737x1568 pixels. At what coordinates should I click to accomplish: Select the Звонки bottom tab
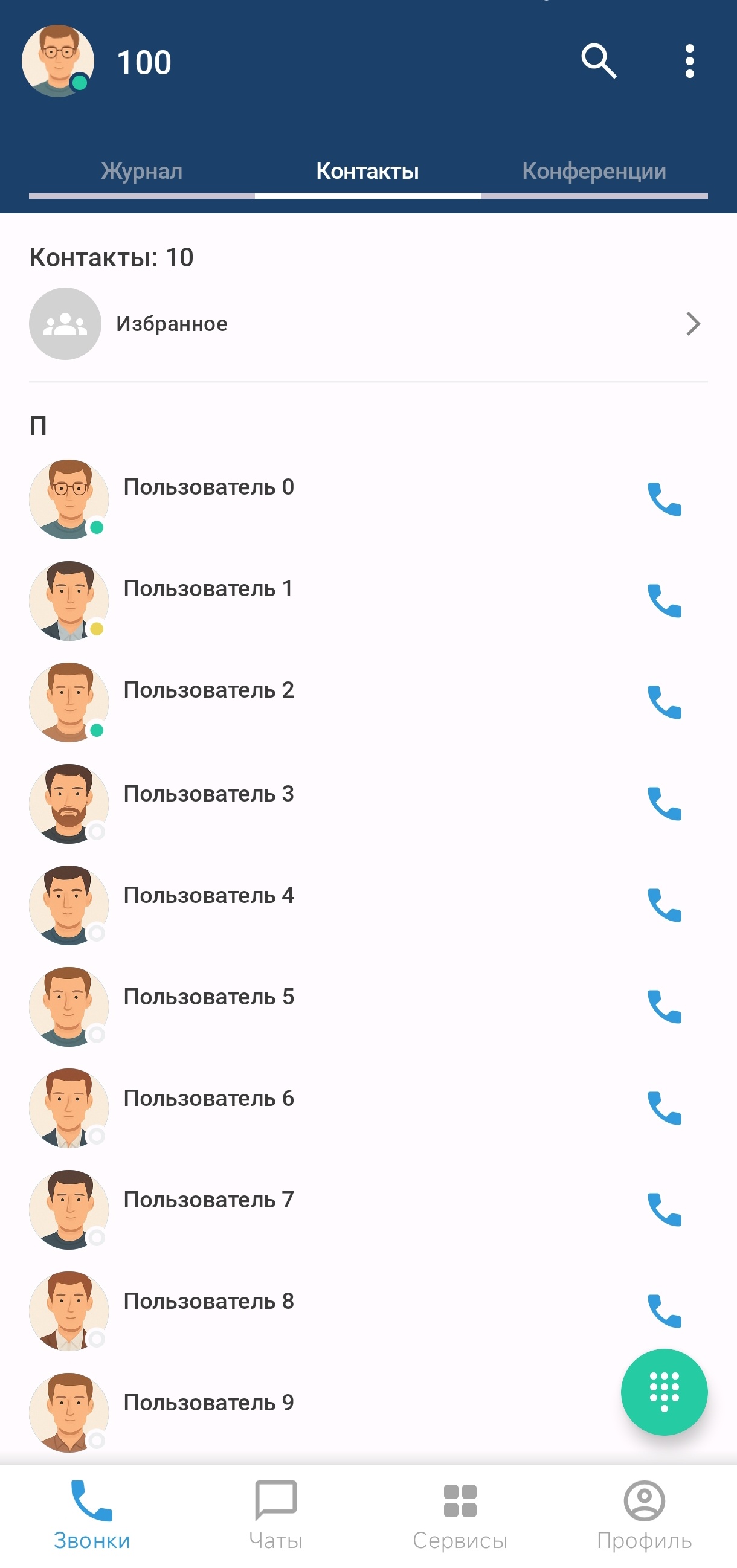(x=92, y=1514)
